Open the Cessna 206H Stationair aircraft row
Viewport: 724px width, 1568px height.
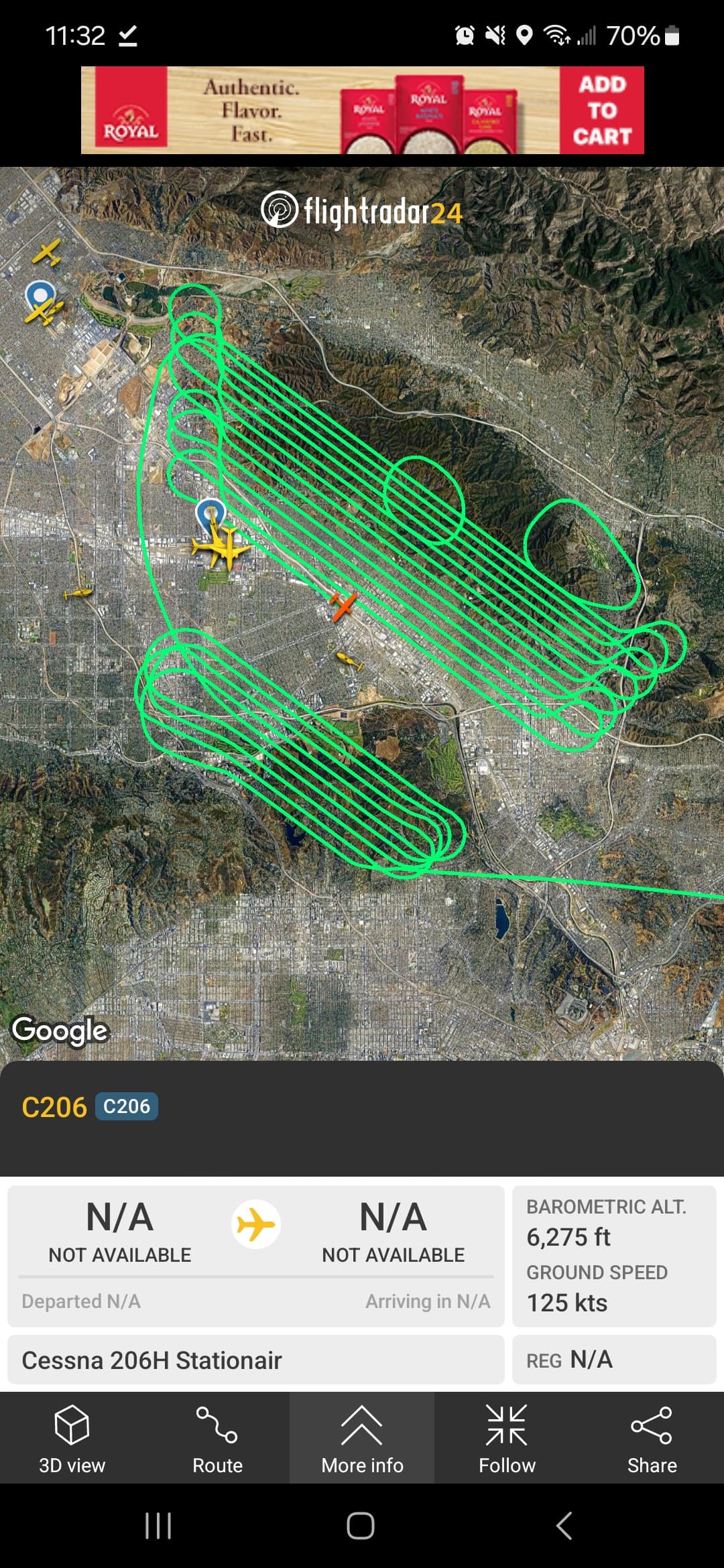tap(255, 1360)
